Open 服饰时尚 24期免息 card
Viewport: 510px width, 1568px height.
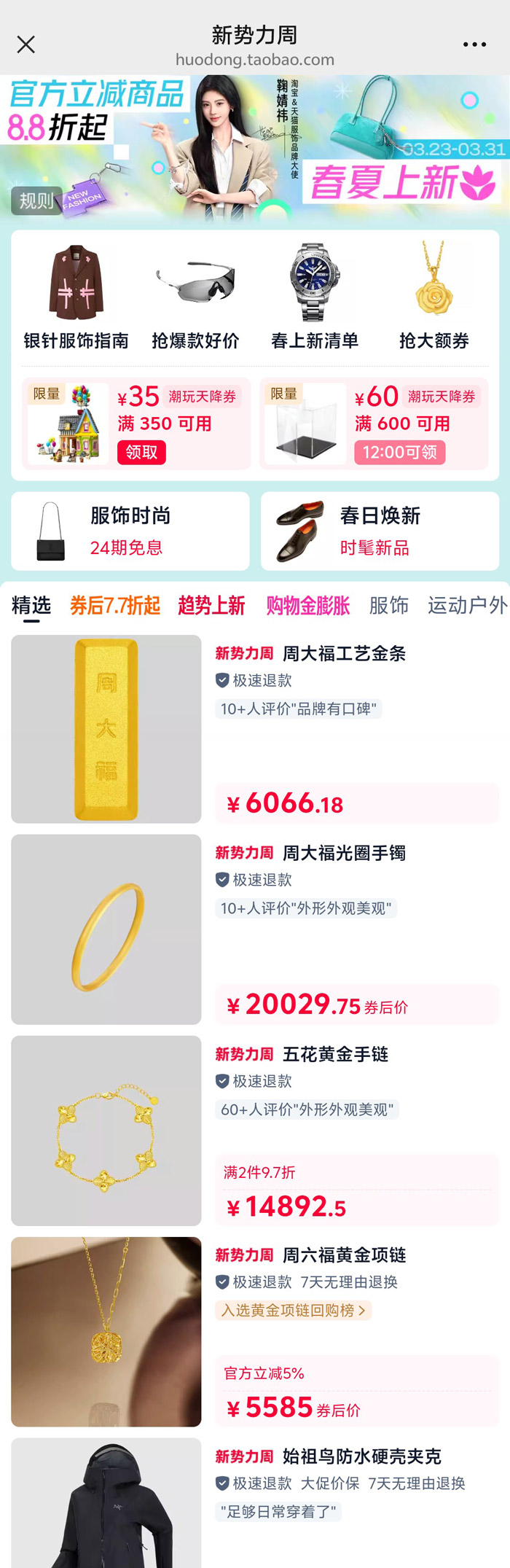pos(130,531)
